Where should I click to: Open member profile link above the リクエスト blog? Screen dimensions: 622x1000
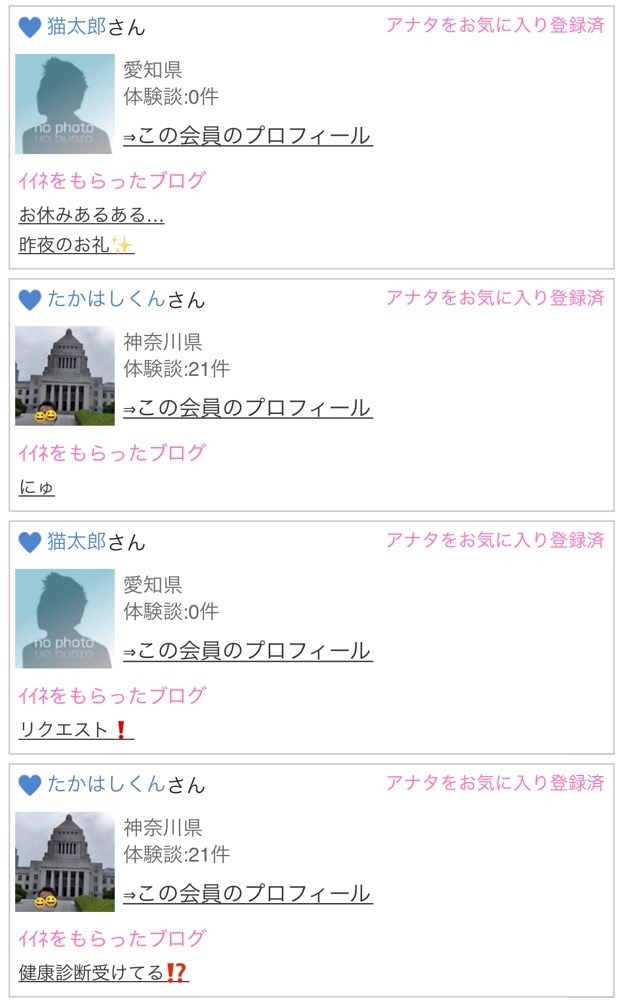[x=247, y=651]
